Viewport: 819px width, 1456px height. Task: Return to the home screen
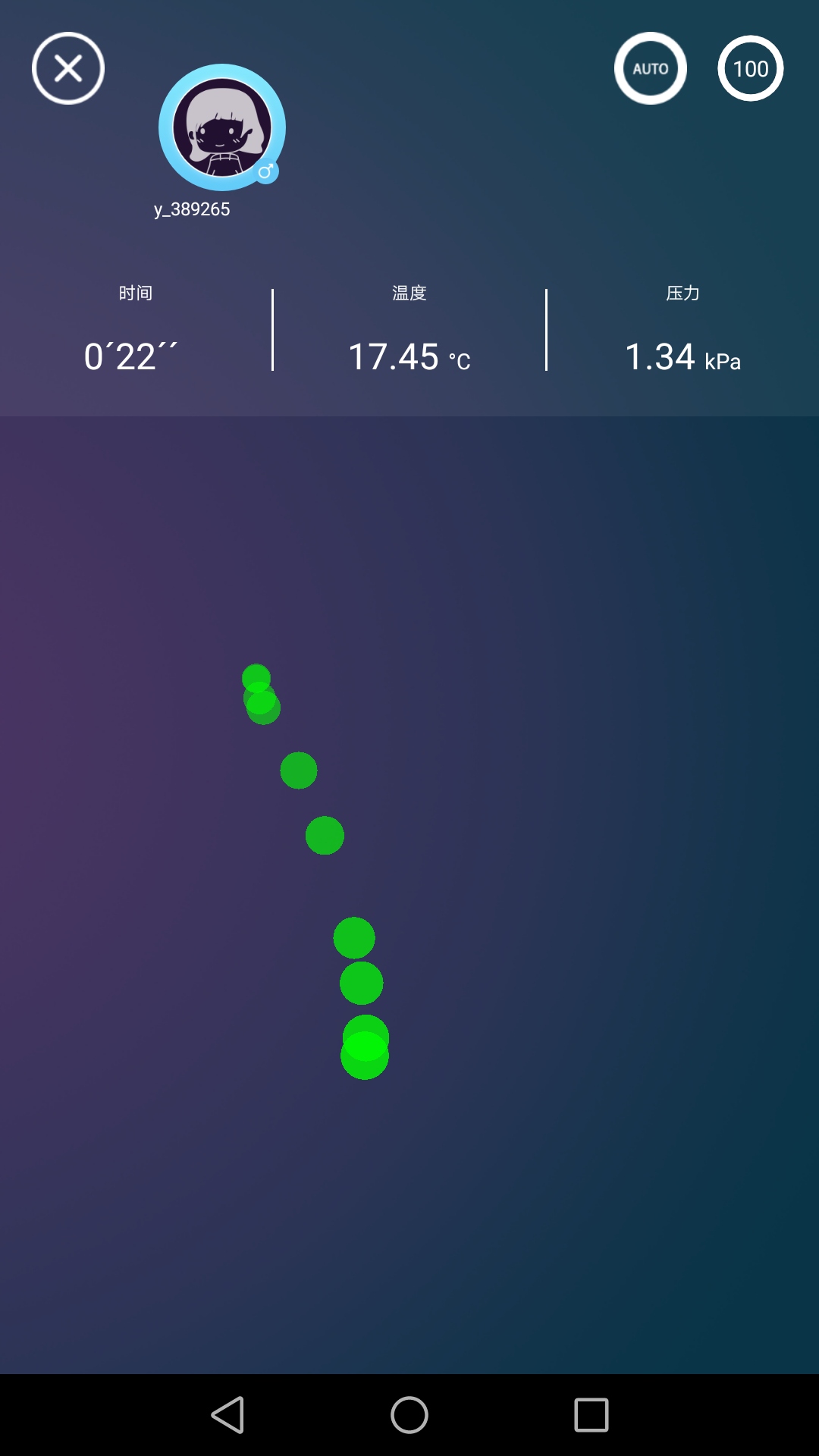point(409,1415)
